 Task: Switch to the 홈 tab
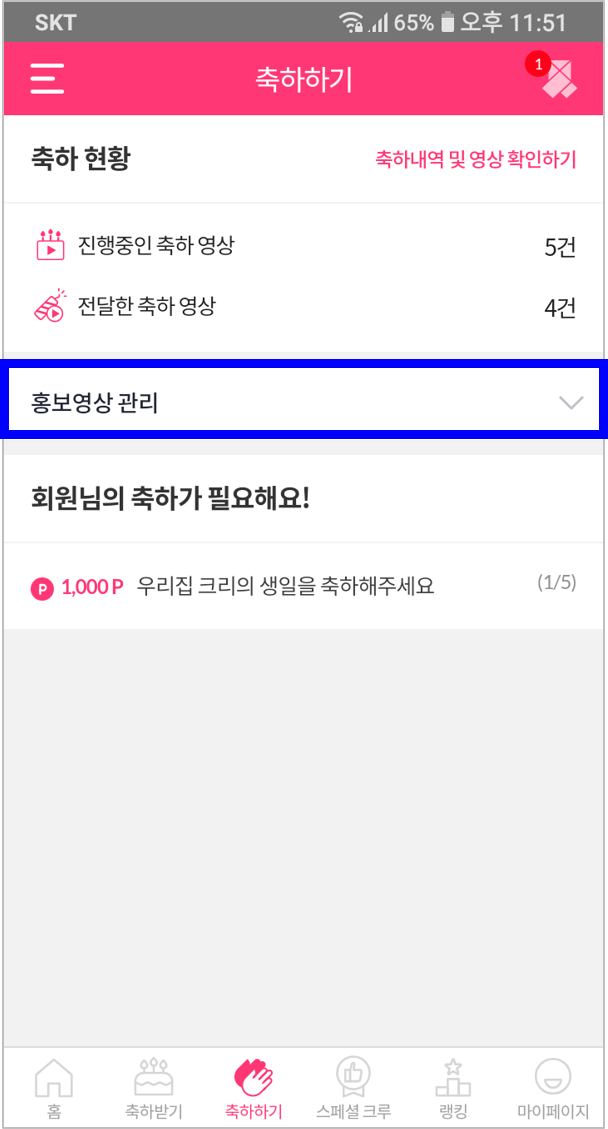coord(53,1088)
